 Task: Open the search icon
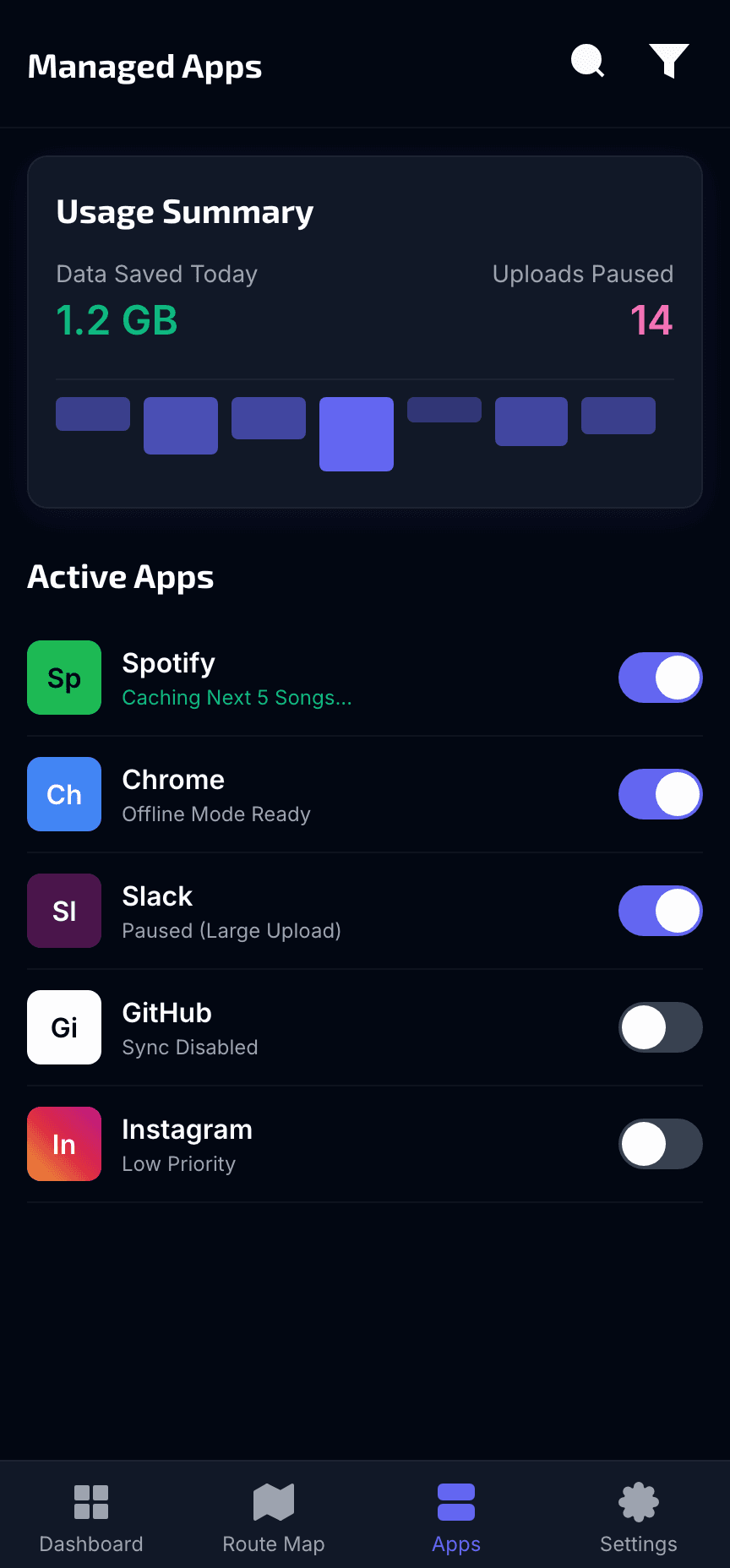[x=586, y=61]
